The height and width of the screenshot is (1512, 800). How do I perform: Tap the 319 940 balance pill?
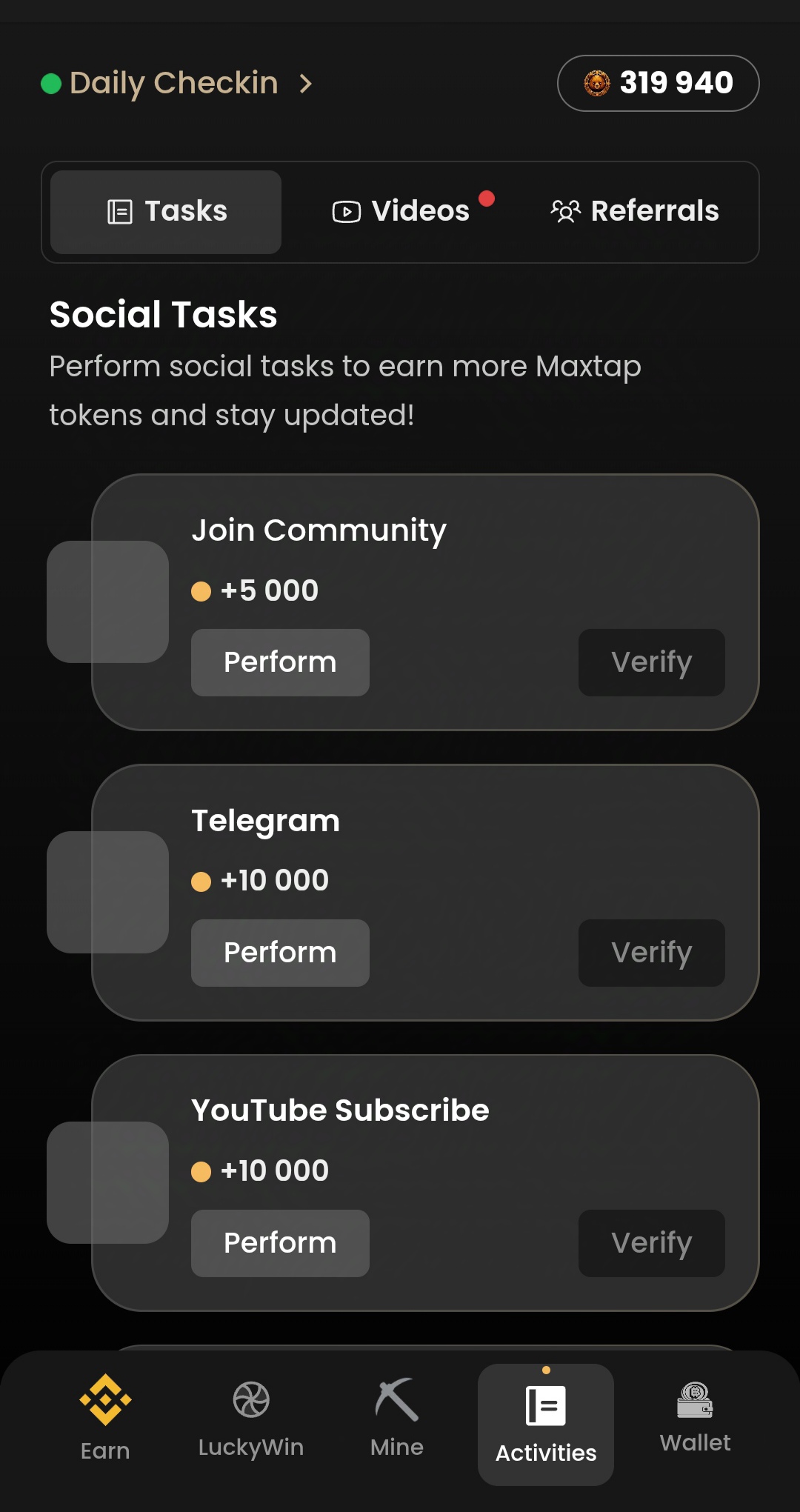[x=657, y=83]
